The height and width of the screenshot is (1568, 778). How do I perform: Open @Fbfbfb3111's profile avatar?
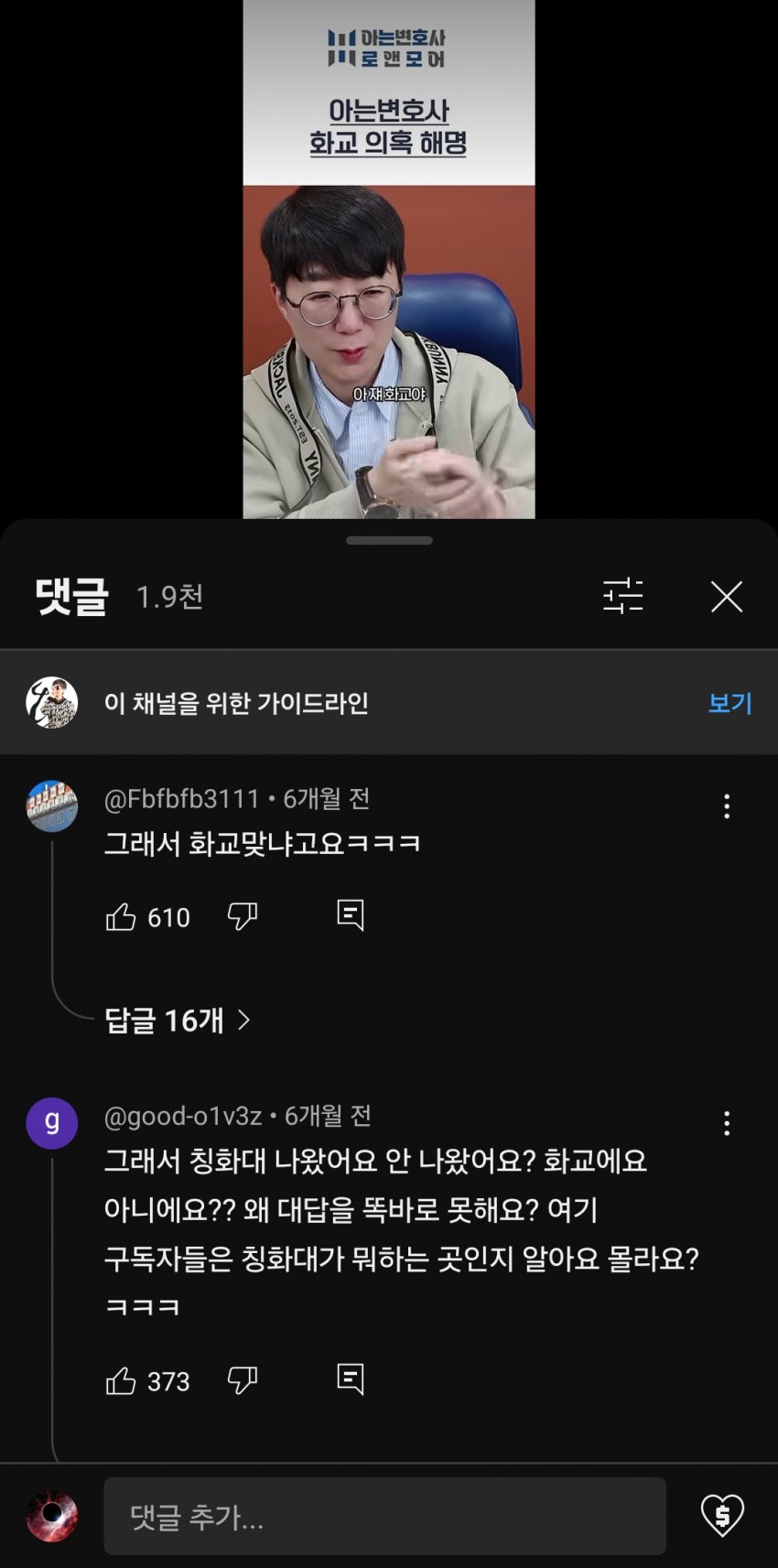pos(52,806)
